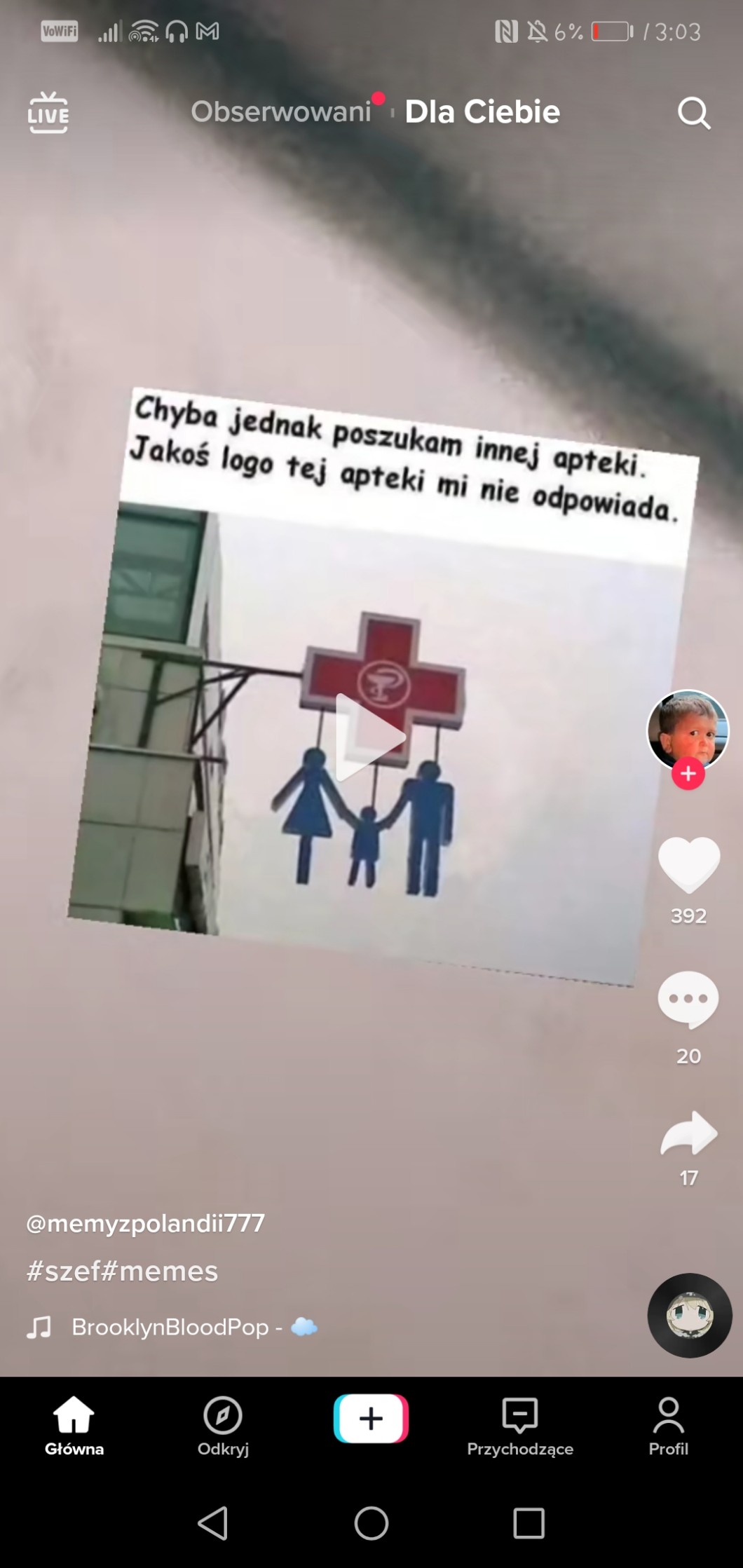Tap the system back button
743x1568 pixels.
click(213, 1523)
